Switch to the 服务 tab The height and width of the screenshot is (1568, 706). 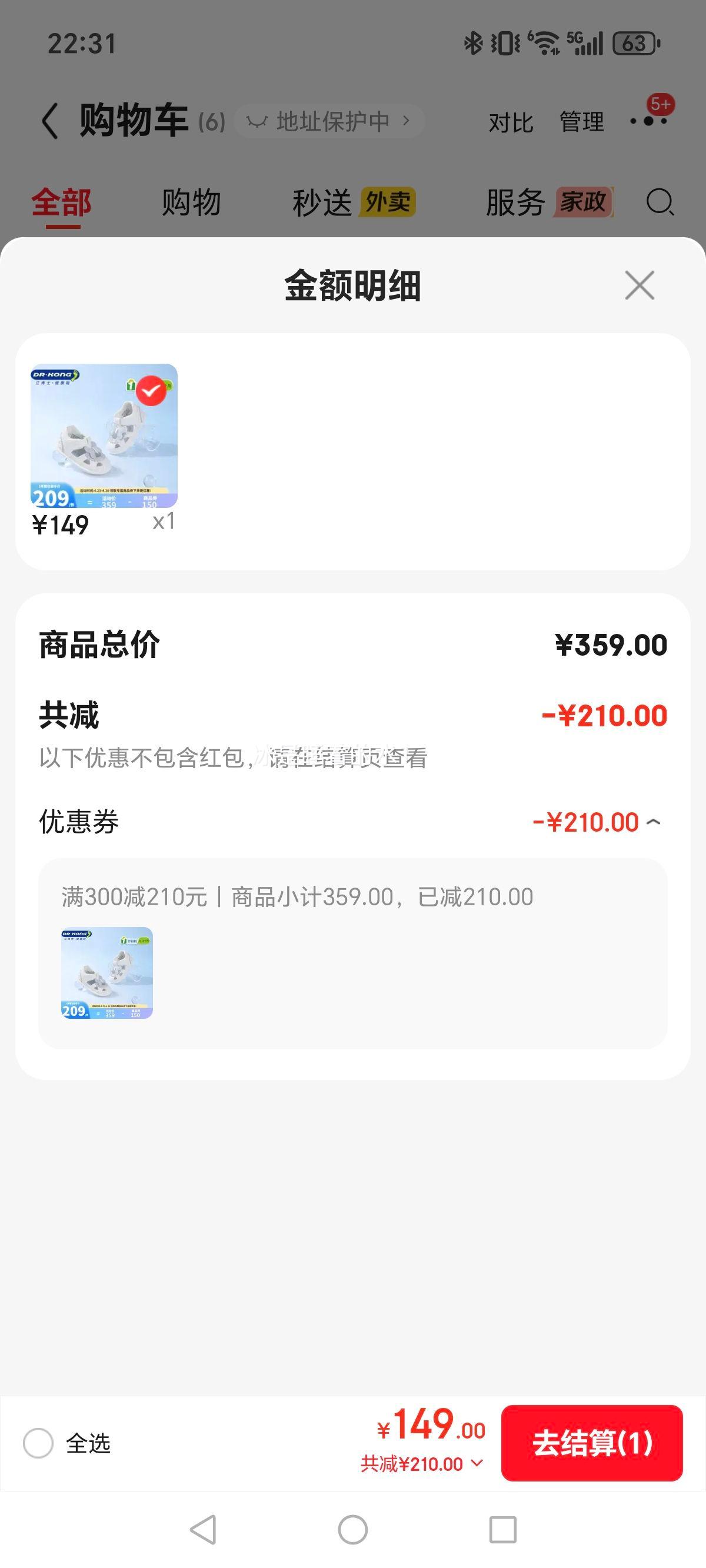click(514, 202)
